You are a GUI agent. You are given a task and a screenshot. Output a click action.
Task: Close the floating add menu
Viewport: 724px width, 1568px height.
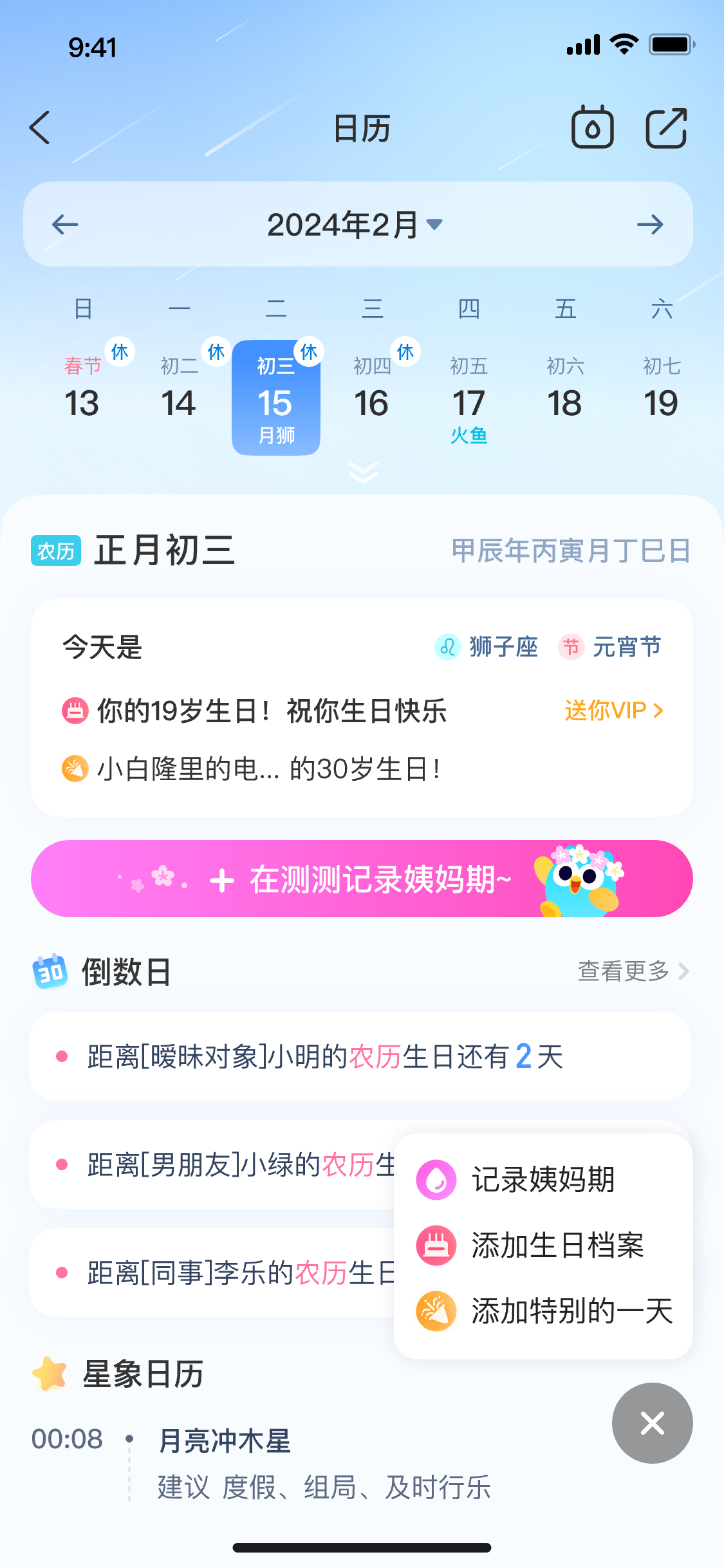click(652, 1423)
